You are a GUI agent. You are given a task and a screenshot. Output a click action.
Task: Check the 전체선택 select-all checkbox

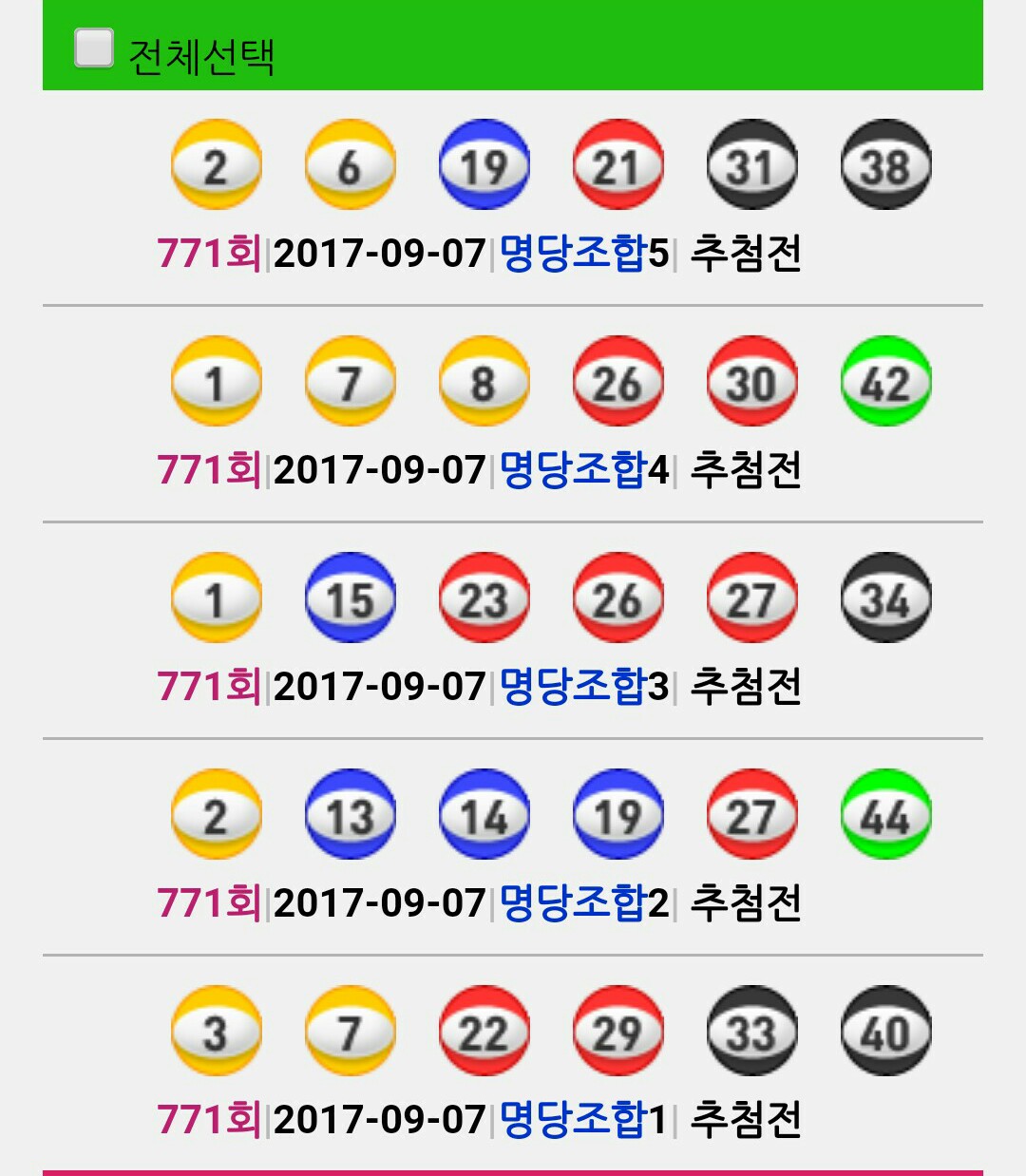coord(94,48)
